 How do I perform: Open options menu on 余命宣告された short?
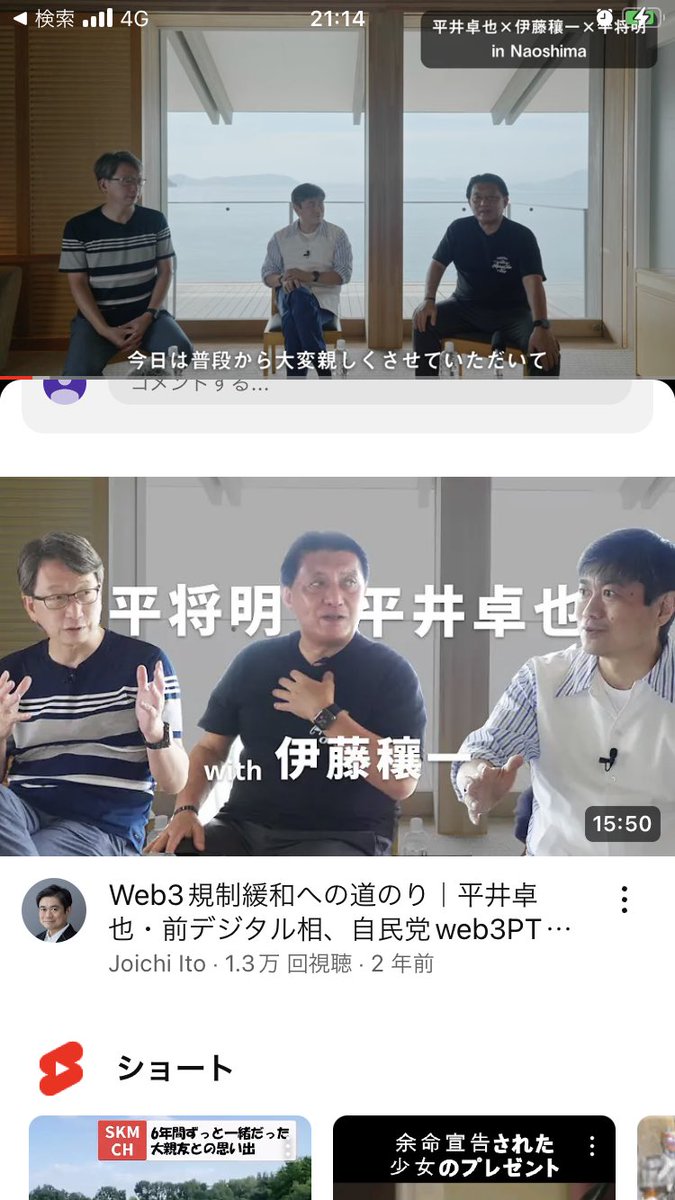point(591,1146)
